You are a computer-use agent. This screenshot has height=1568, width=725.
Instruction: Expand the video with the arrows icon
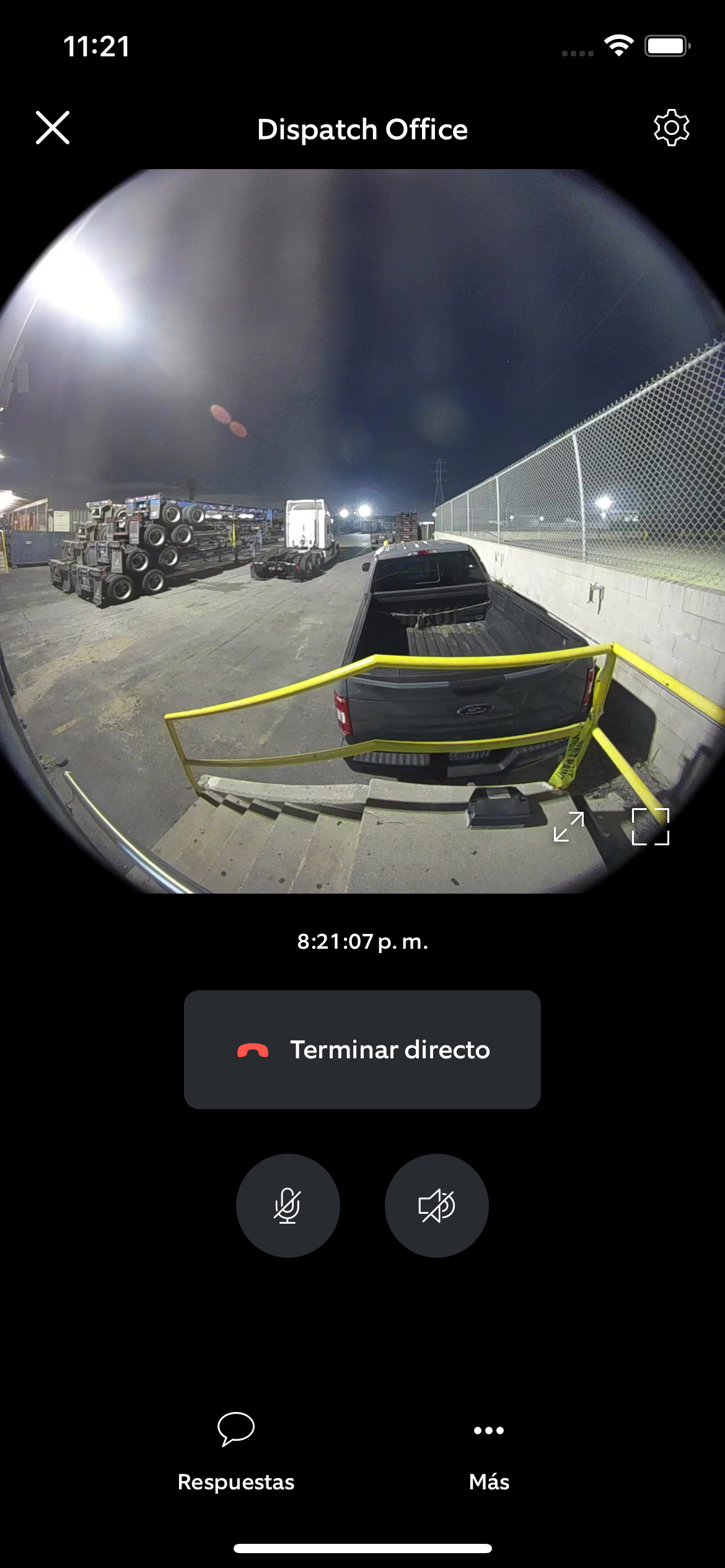[569, 827]
